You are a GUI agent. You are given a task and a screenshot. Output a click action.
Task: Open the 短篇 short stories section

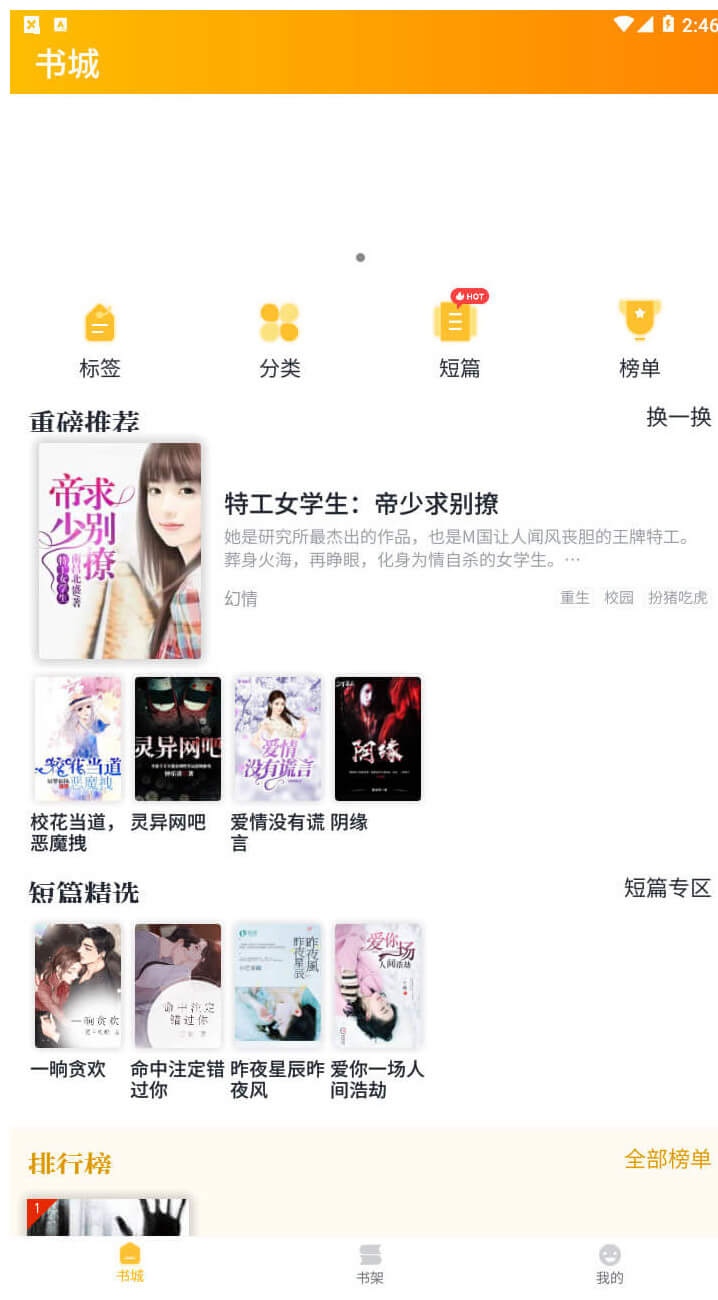pyautogui.click(x=459, y=340)
